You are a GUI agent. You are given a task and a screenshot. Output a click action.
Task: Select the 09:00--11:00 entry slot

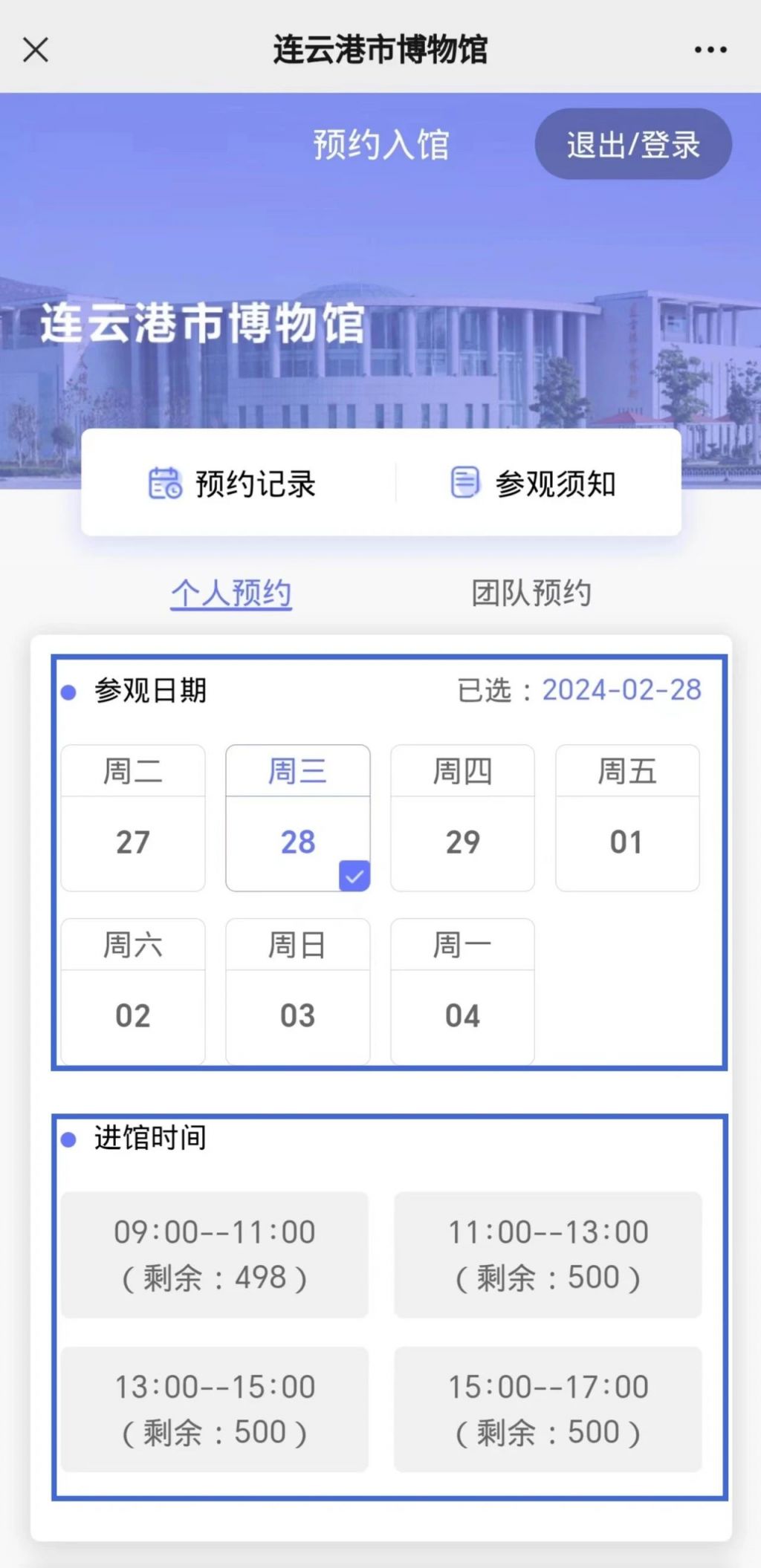point(215,1255)
